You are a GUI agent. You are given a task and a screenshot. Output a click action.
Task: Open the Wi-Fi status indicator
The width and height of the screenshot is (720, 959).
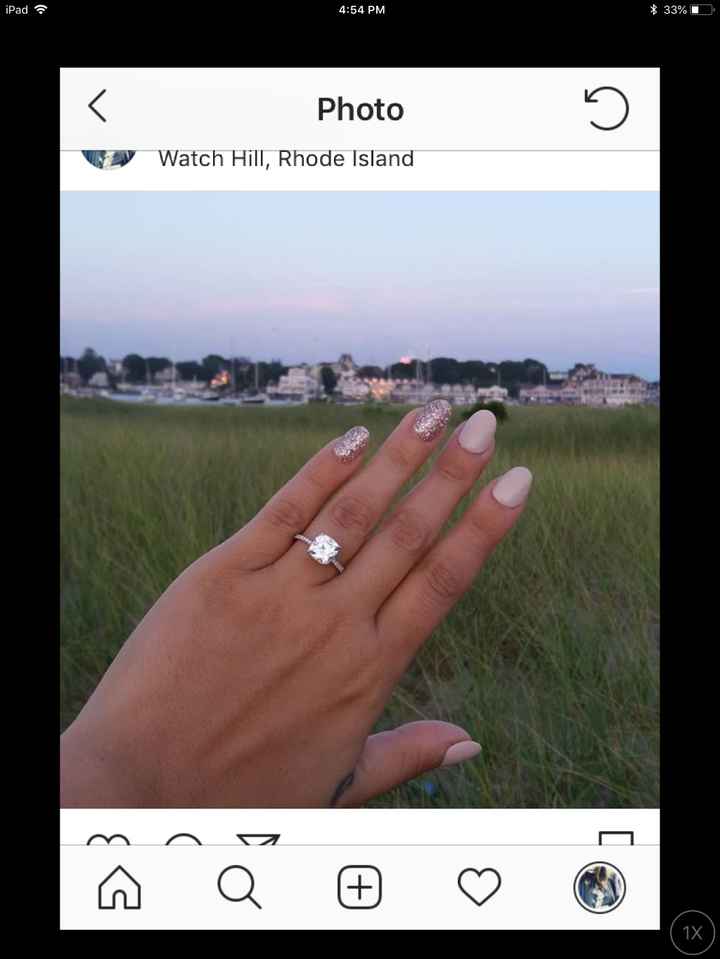tap(40, 10)
